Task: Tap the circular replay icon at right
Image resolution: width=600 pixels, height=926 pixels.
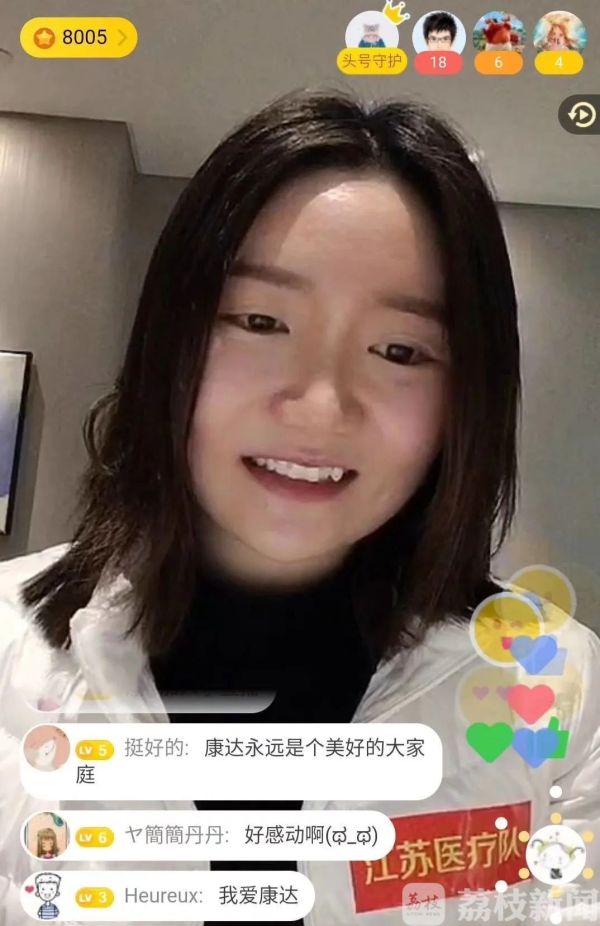Action: click(x=581, y=115)
